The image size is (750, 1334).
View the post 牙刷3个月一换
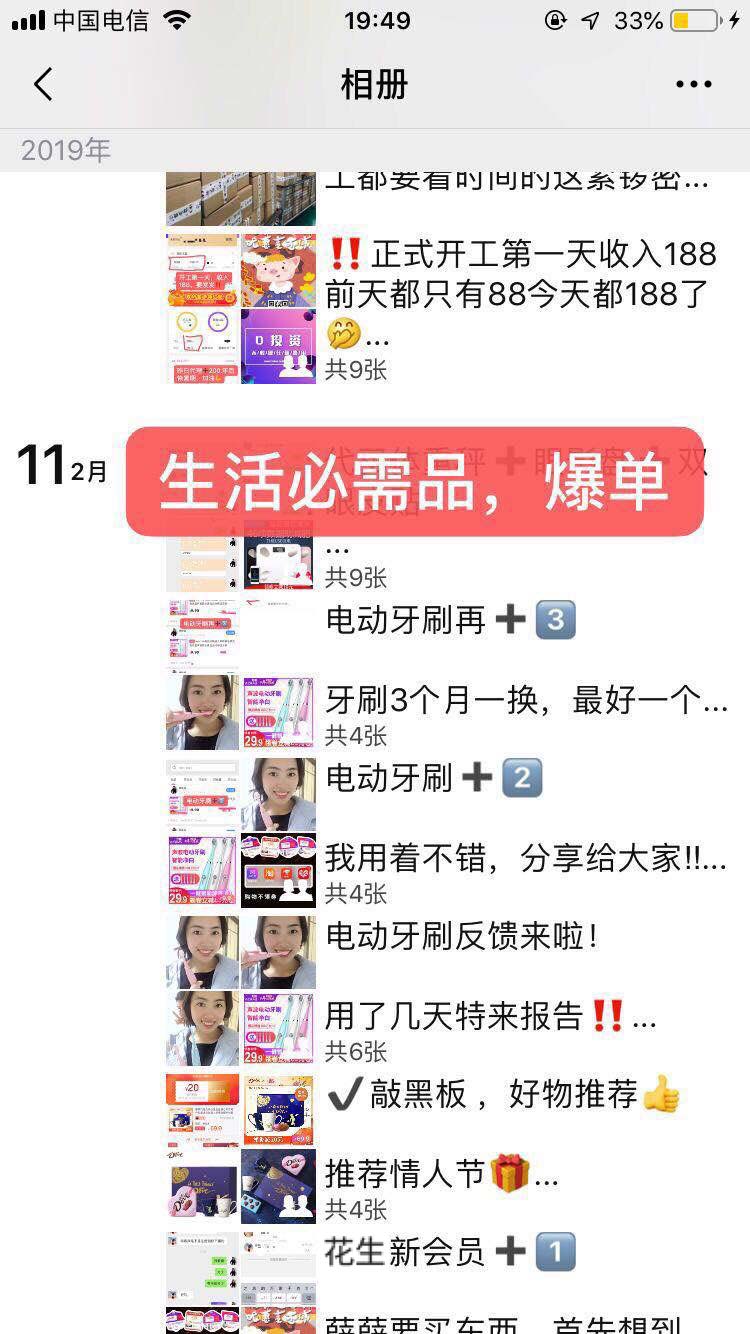(526, 701)
